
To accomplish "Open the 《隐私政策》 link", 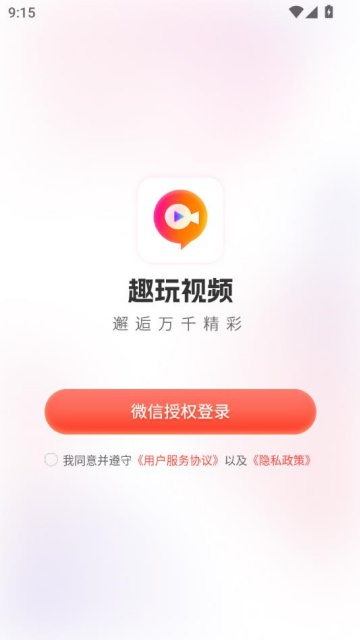I will click(282, 460).
